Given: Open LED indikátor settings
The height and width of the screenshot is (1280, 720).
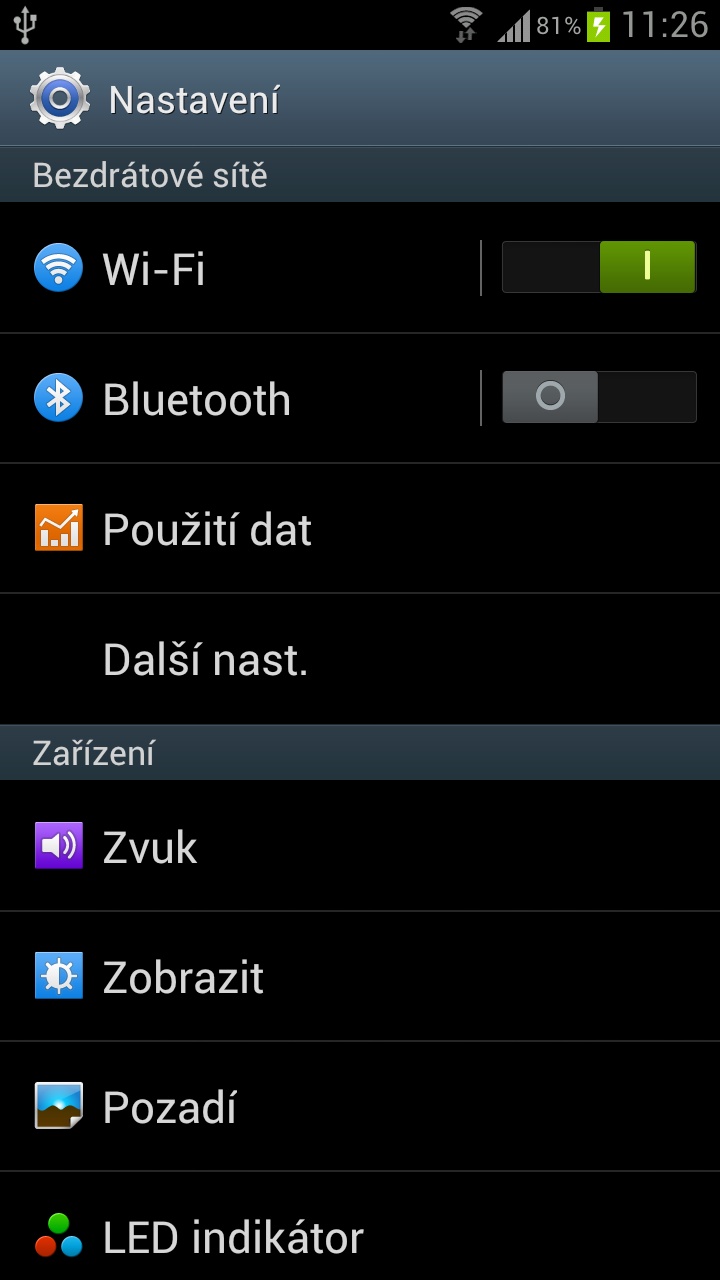Looking at the screenshot, I should 360,1227.
